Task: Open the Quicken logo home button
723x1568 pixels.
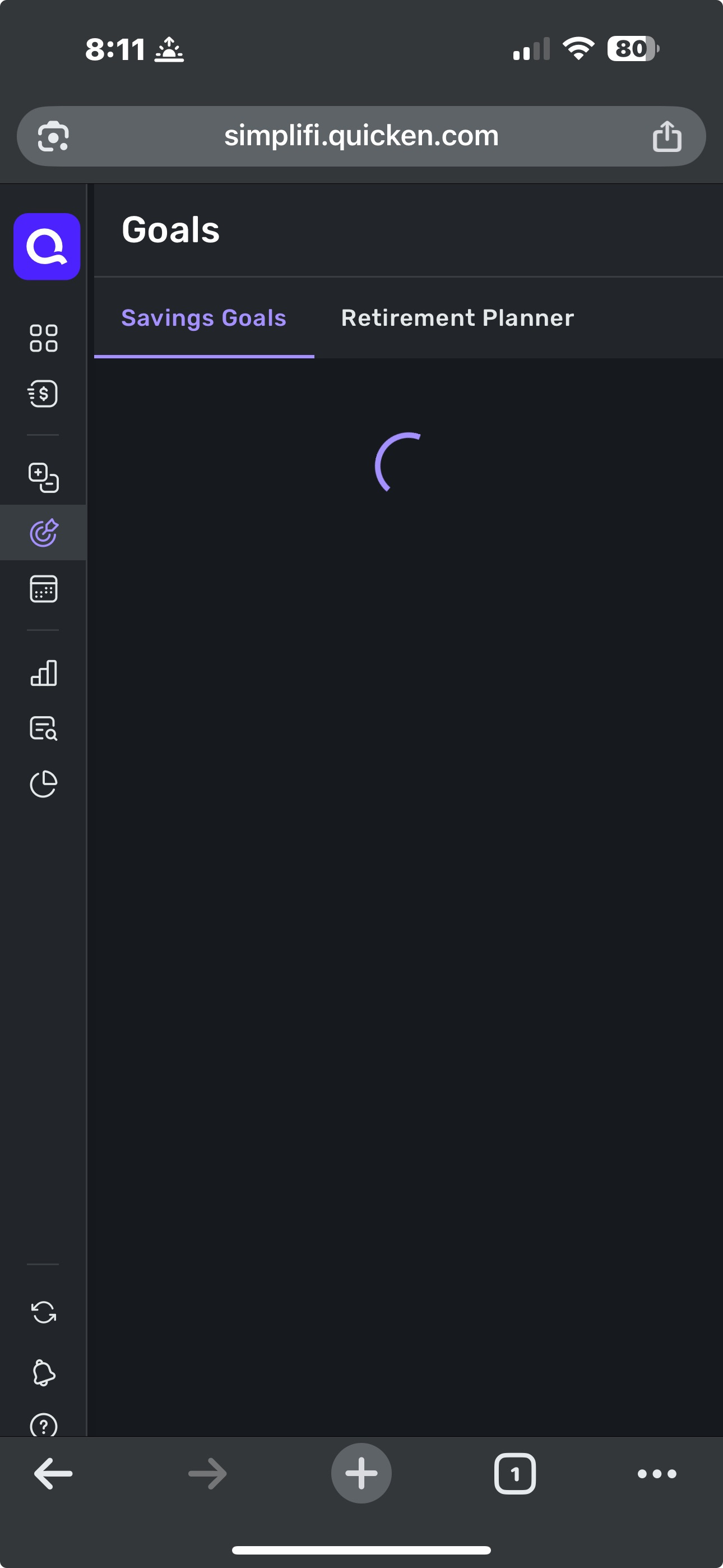Action: click(x=47, y=247)
